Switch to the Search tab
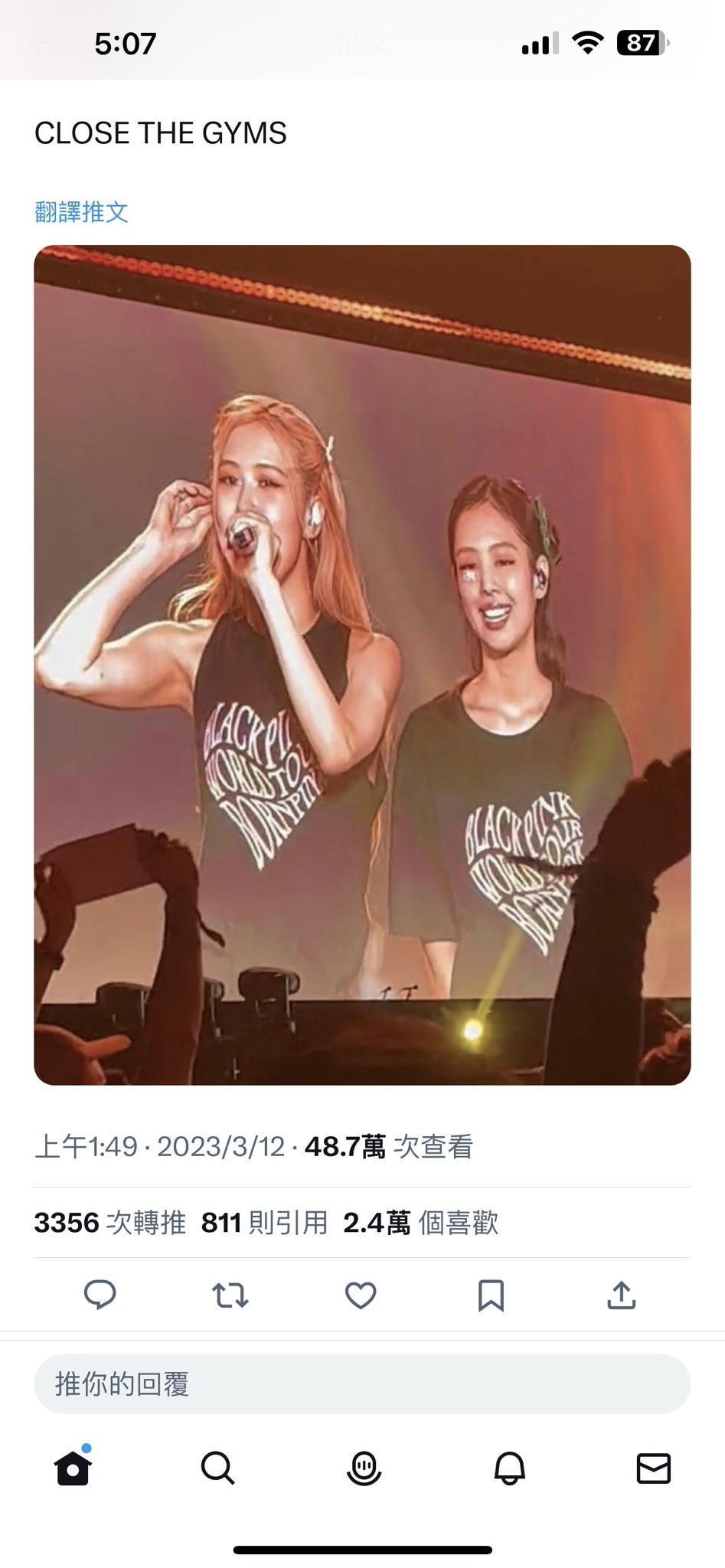Screen dimensions: 725x1568 217,1468
